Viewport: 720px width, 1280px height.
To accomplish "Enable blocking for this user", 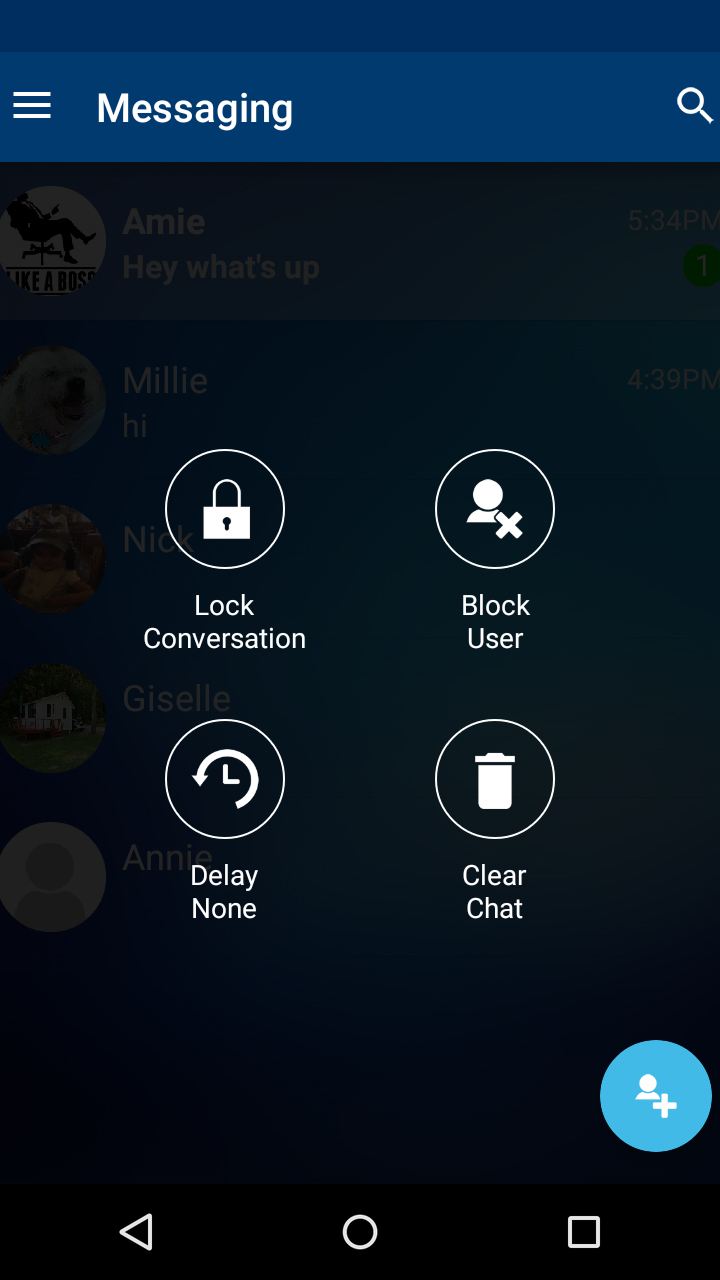I will point(495,509).
